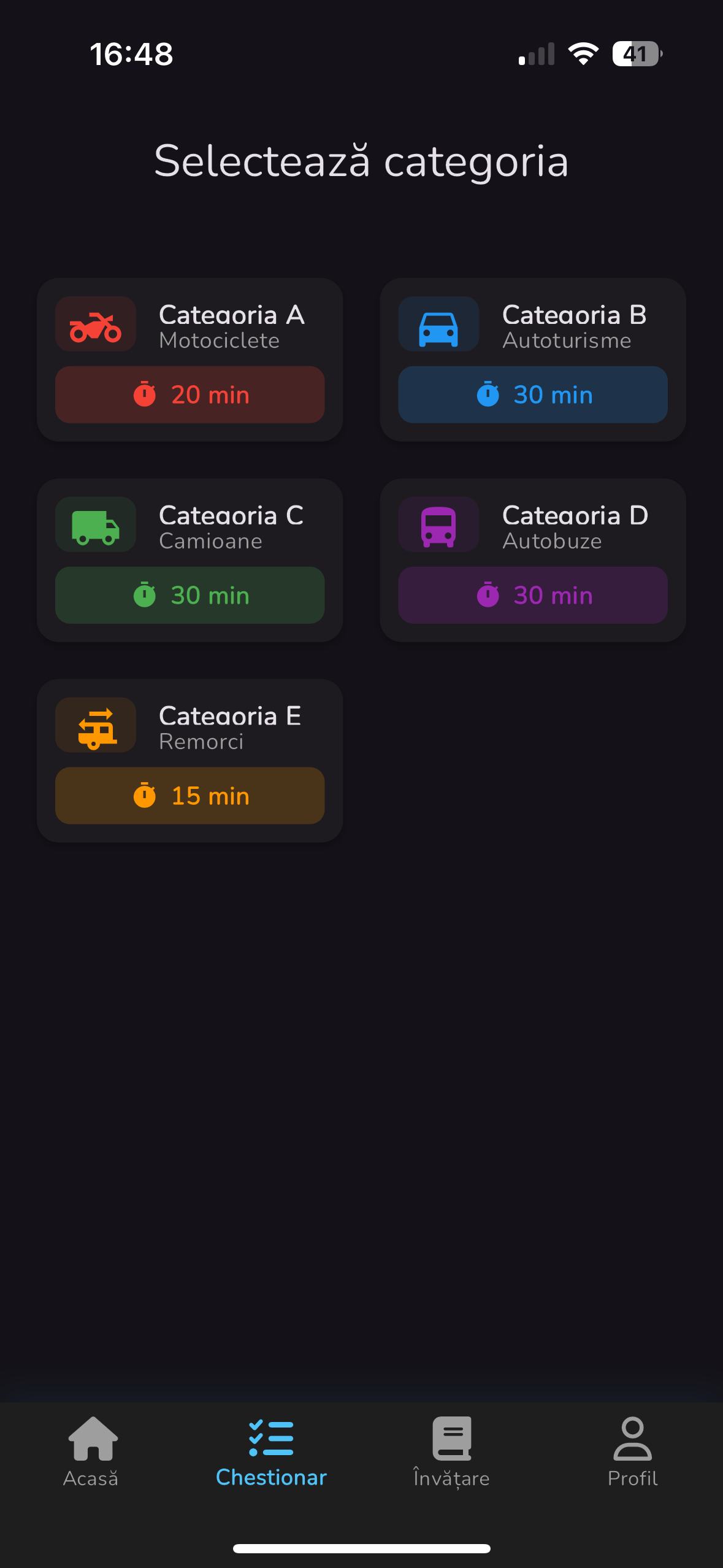Tap the 30 min timer badge on Camioane
723x1568 pixels.
pyautogui.click(x=189, y=595)
